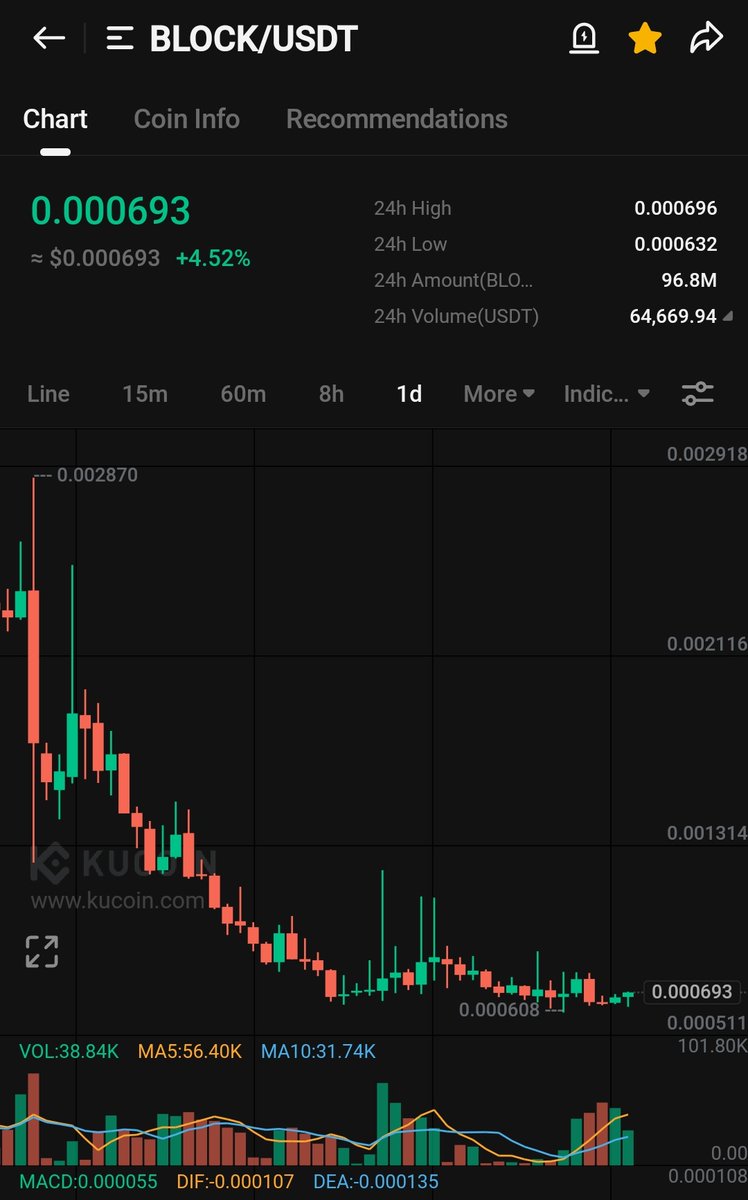748x1200 pixels.
Task: Remove BLOCK/USDT from favorites via the star
Action: coord(645,39)
